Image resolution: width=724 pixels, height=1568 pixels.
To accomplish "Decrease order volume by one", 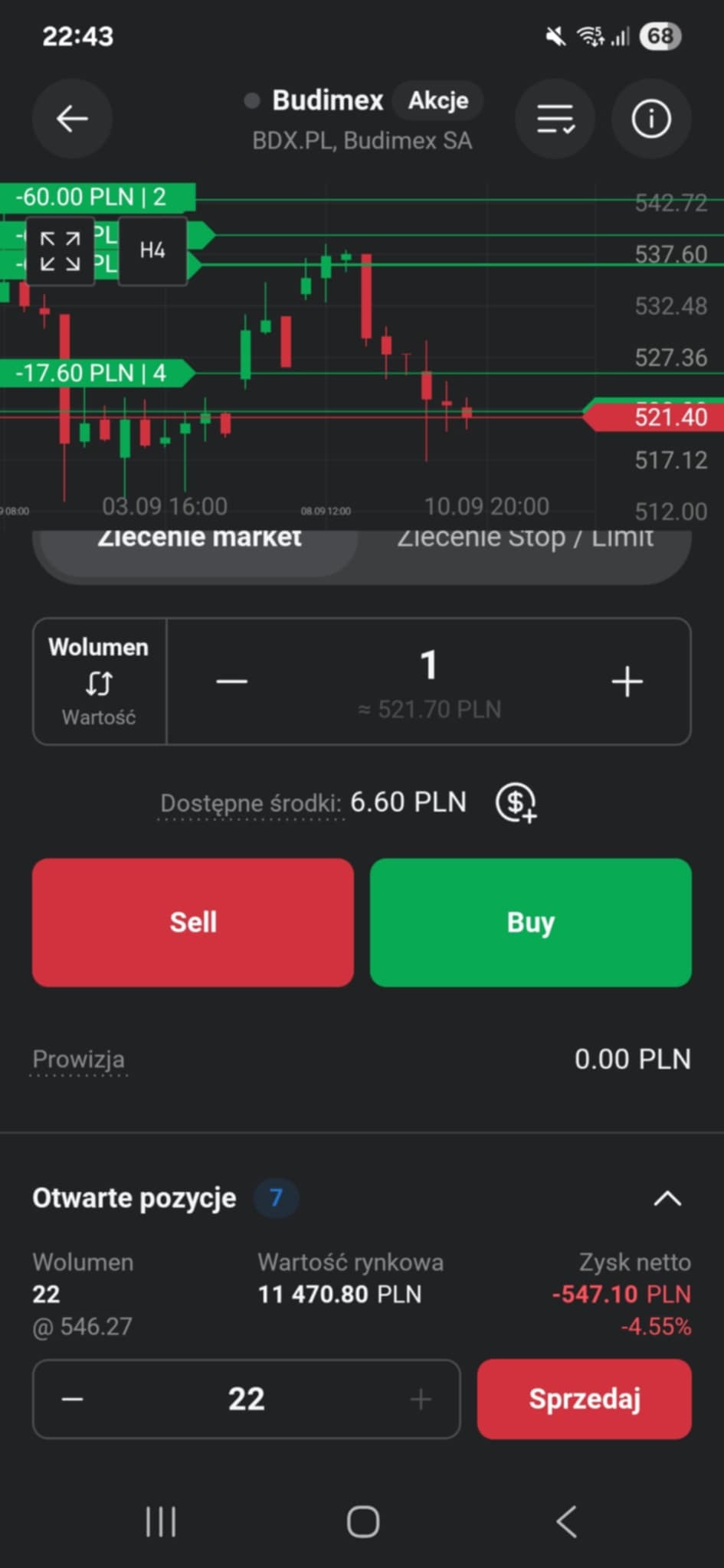I will pos(231,681).
